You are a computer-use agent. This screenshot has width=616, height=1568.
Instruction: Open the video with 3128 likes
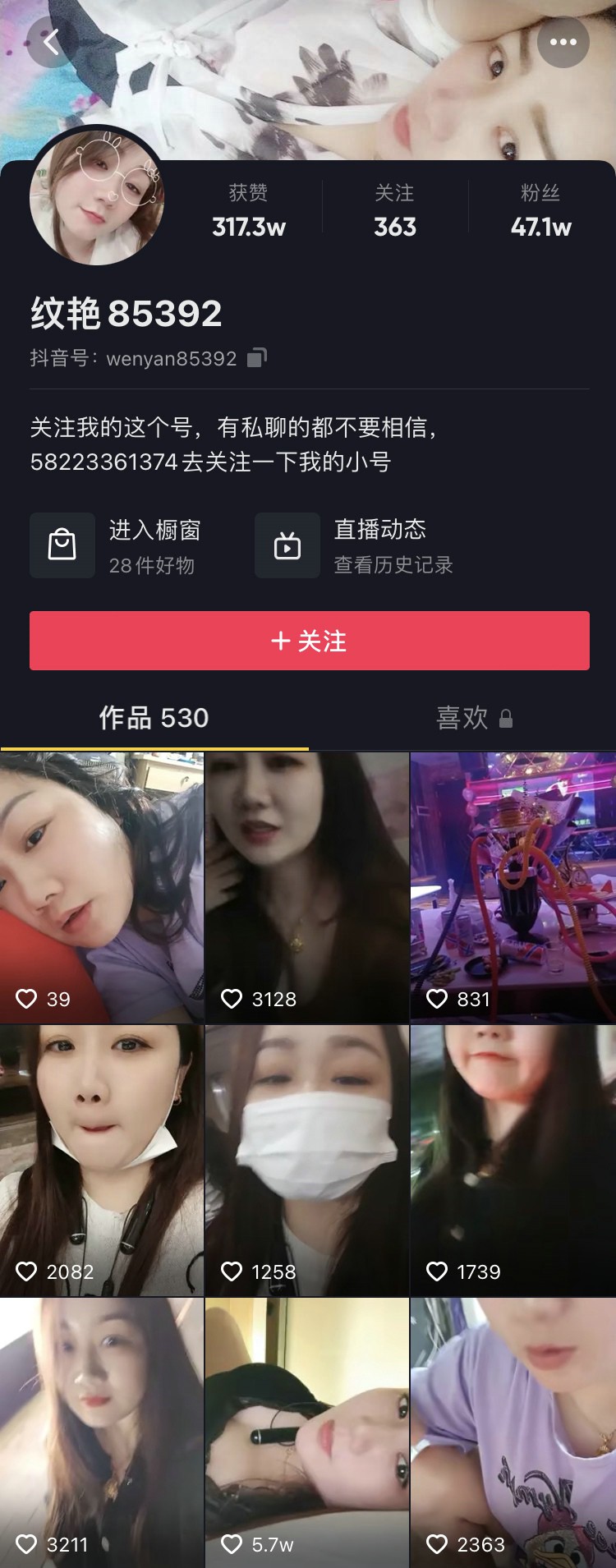coord(306,887)
